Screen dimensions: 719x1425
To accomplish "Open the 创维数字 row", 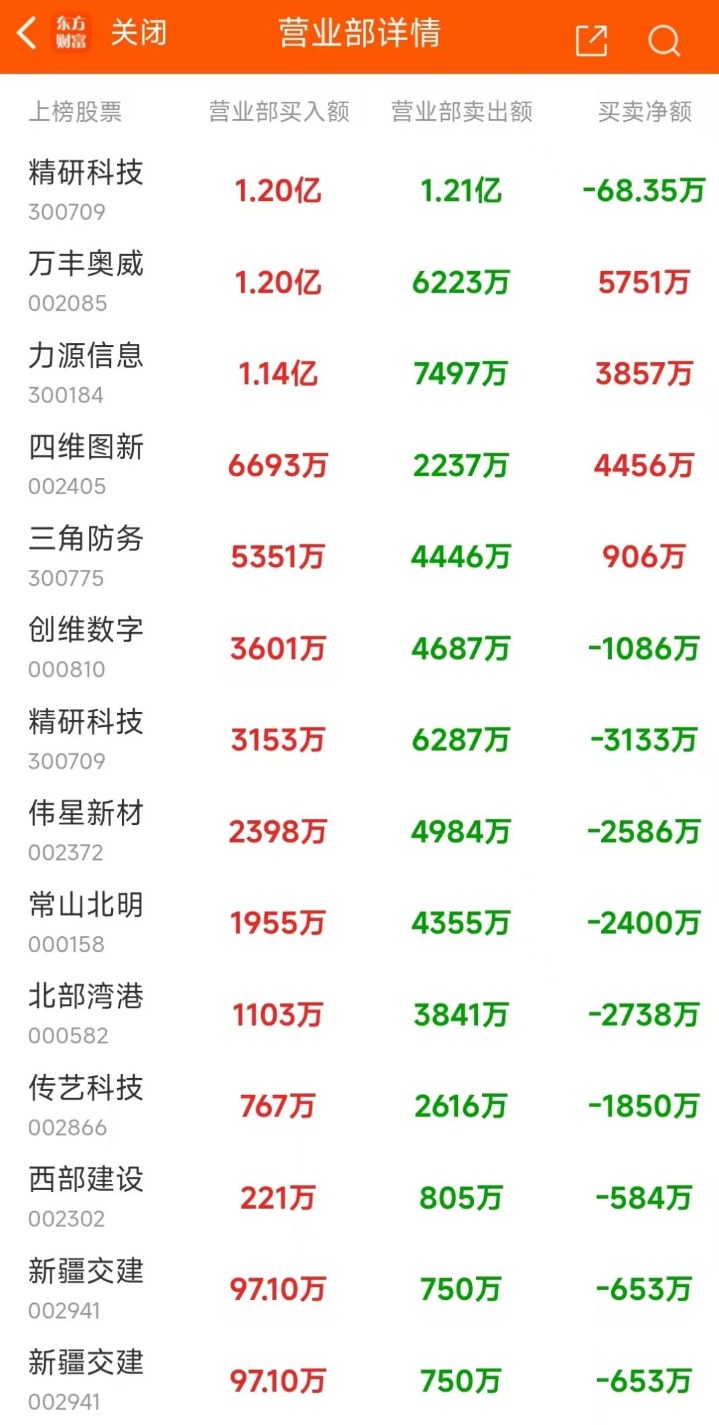I will 359,648.
